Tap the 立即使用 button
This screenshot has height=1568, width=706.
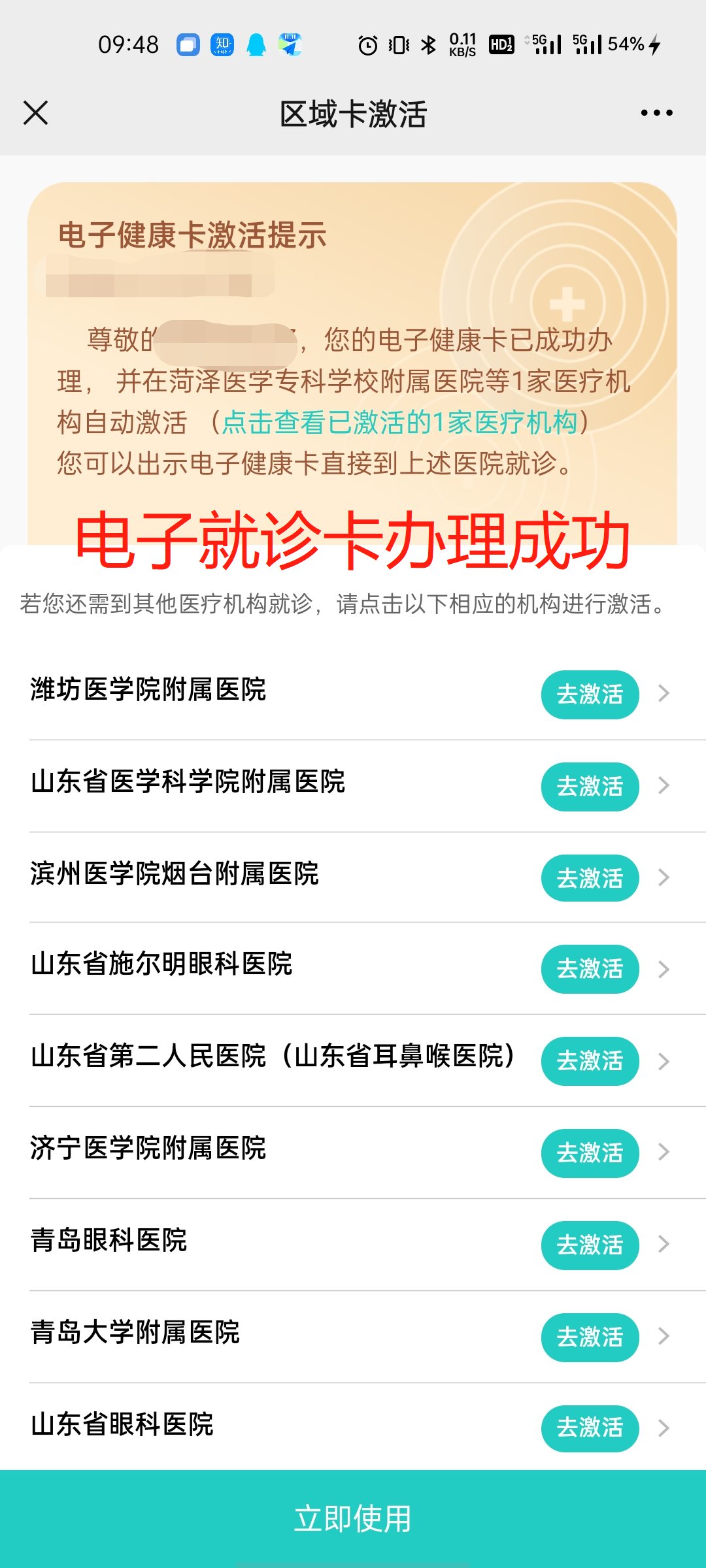click(x=353, y=1518)
